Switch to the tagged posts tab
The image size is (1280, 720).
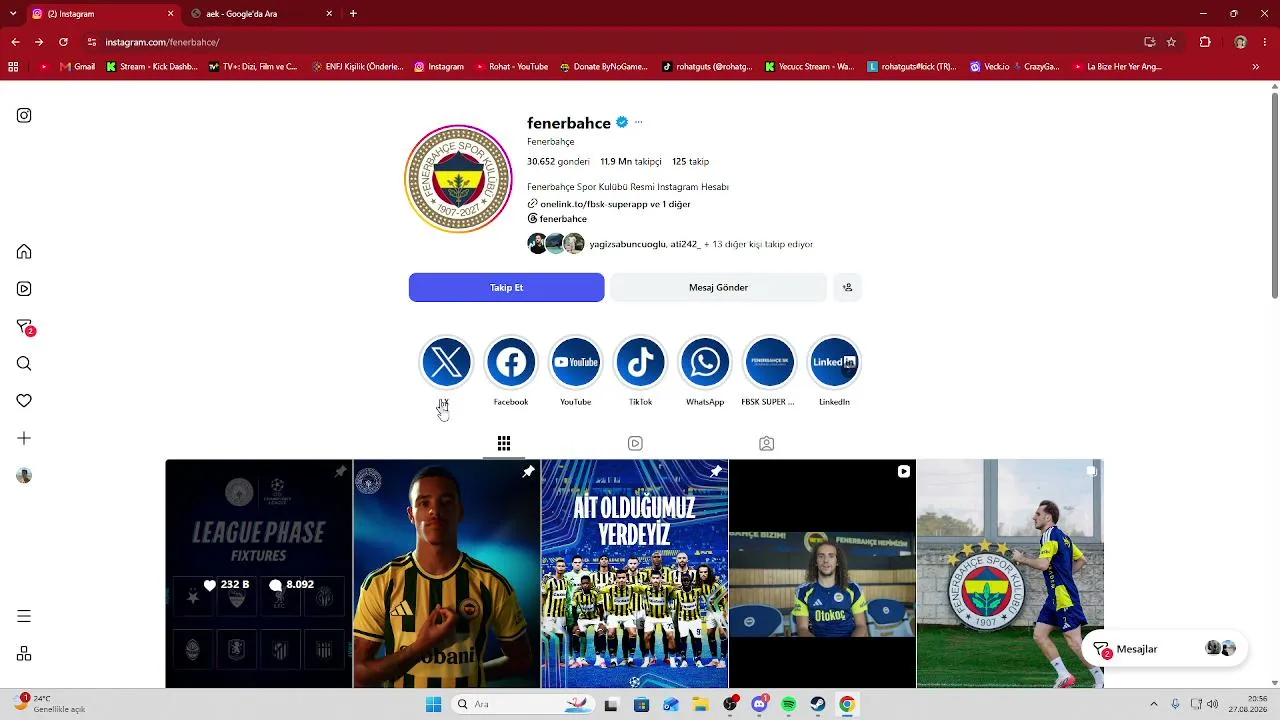(x=766, y=443)
